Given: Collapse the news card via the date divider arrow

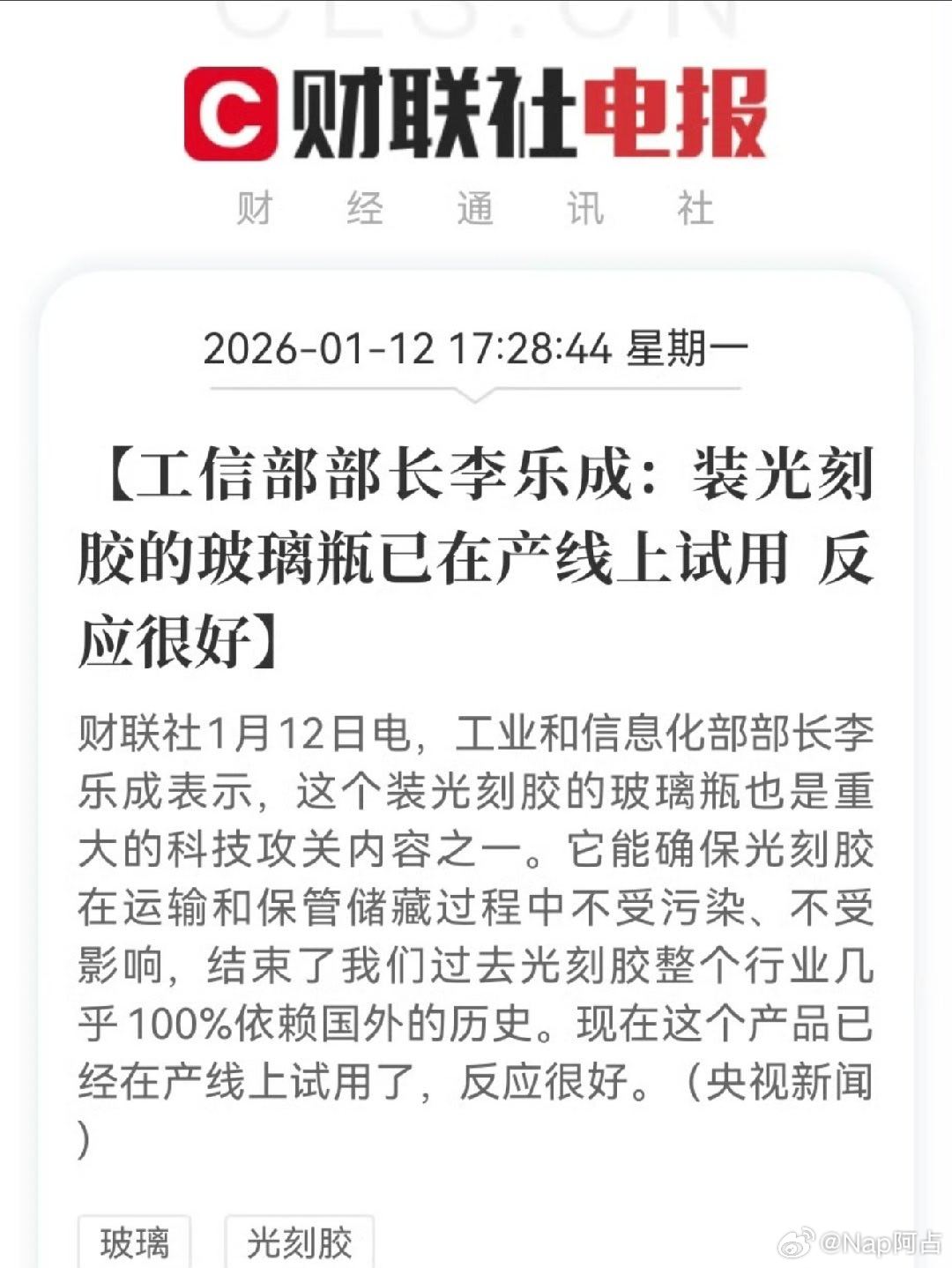Looking at the screenshot, I should [473, 397].
